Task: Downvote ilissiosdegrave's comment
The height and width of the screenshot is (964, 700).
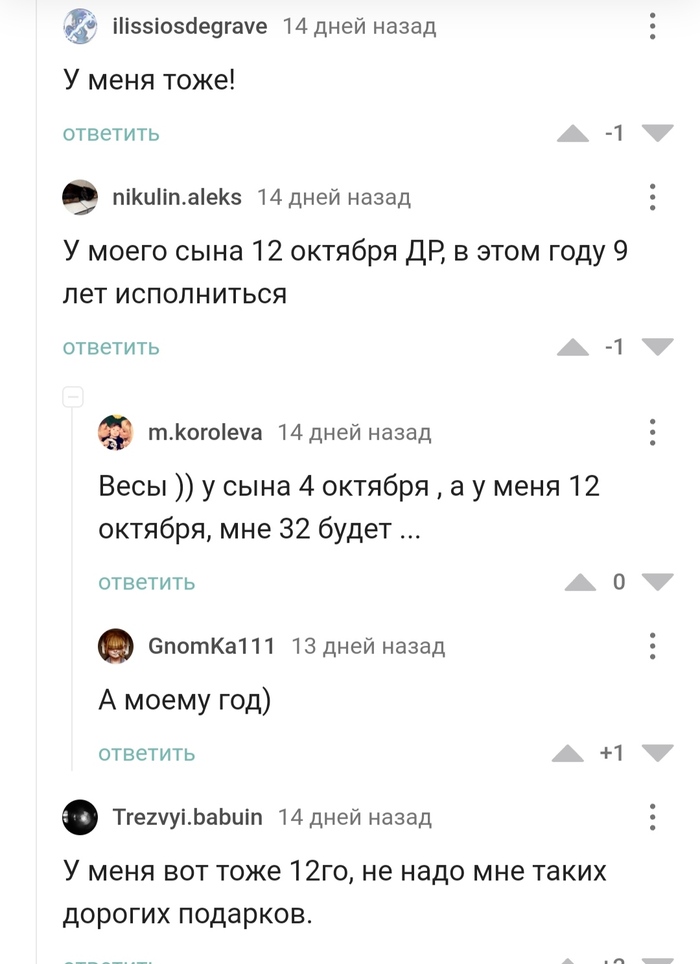Action: [x=657, y=133]
